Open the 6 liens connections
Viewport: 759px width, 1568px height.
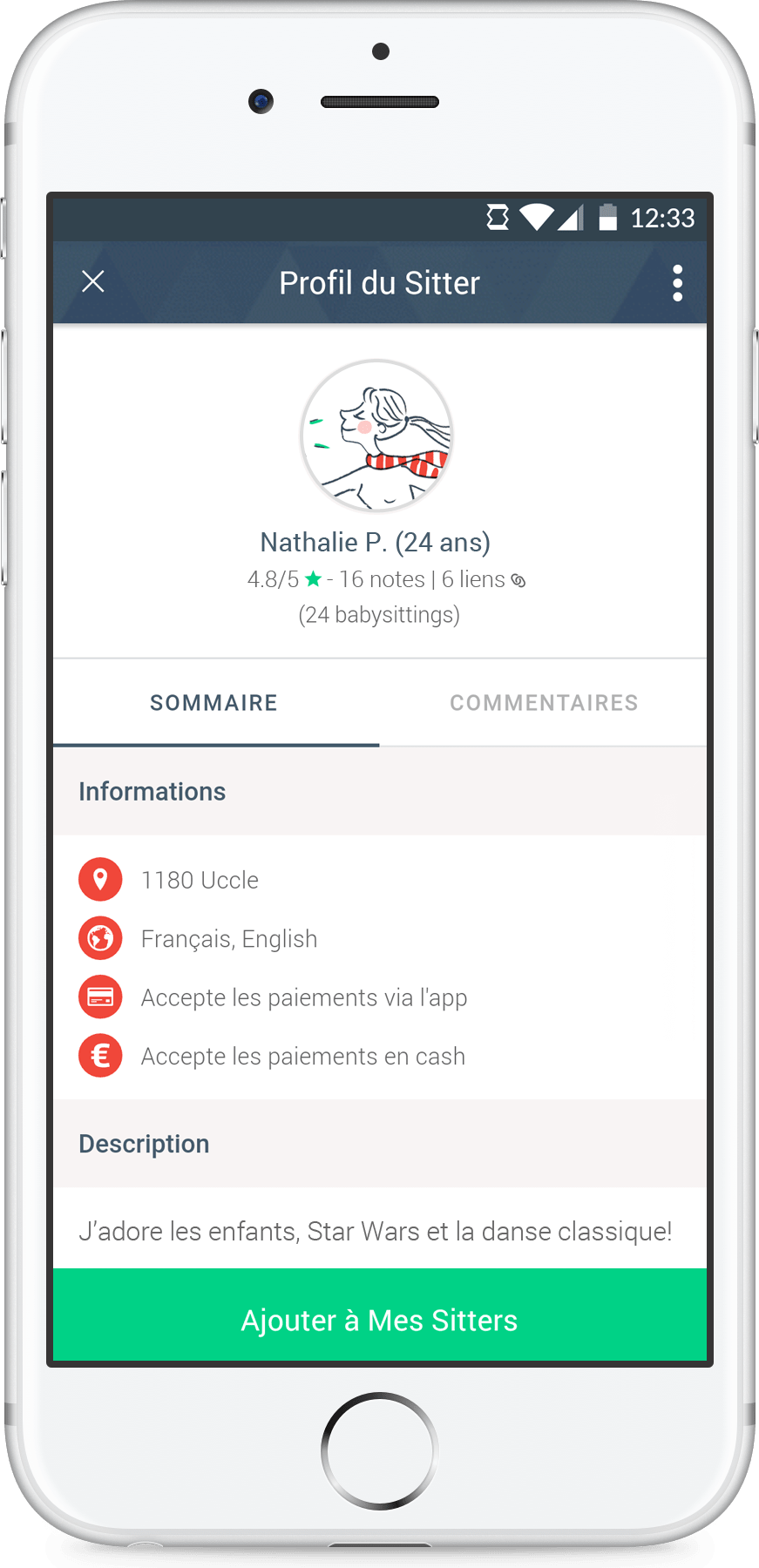(483, 580)
